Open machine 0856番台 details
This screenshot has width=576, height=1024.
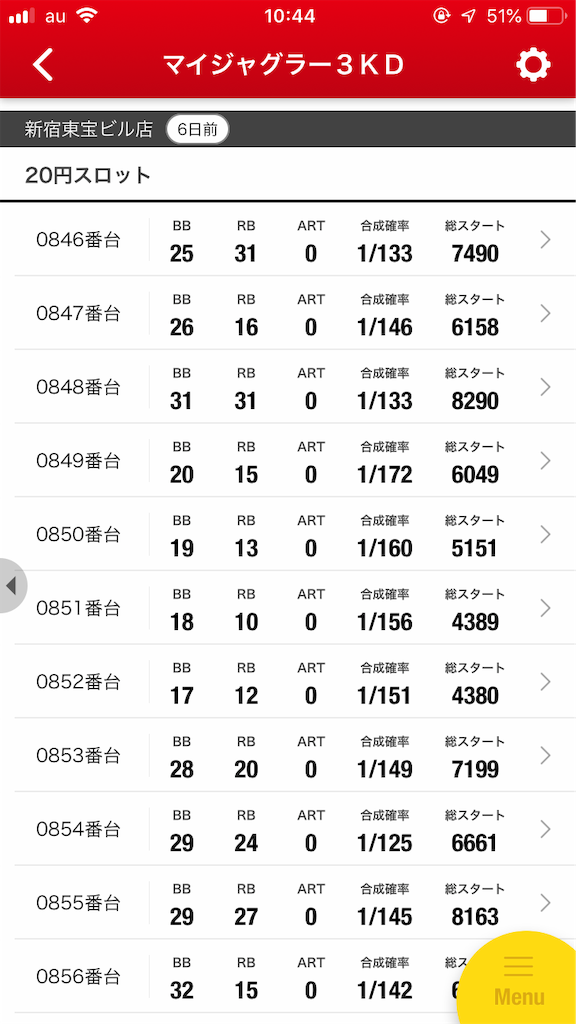point(288,978)
